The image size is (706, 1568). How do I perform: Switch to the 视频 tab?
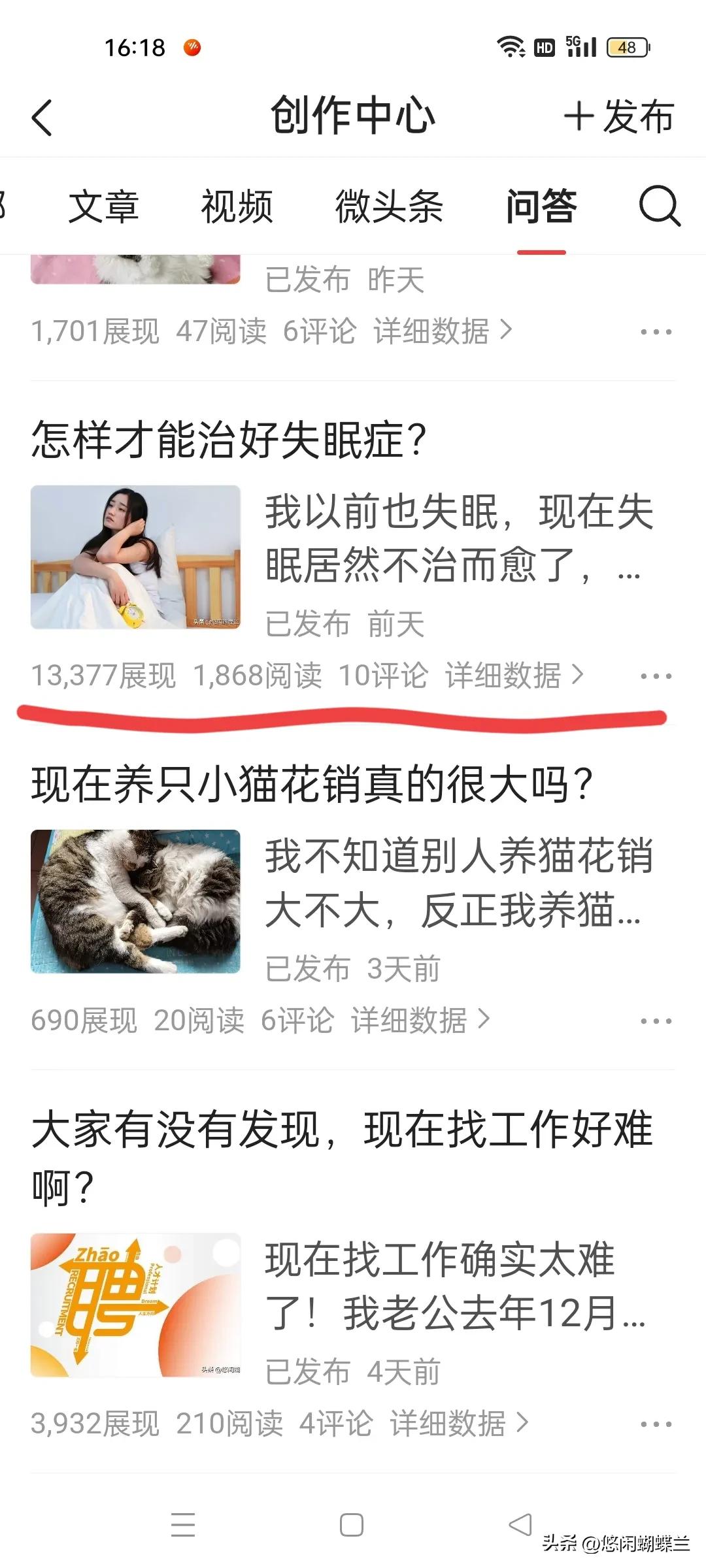point(237,208)
